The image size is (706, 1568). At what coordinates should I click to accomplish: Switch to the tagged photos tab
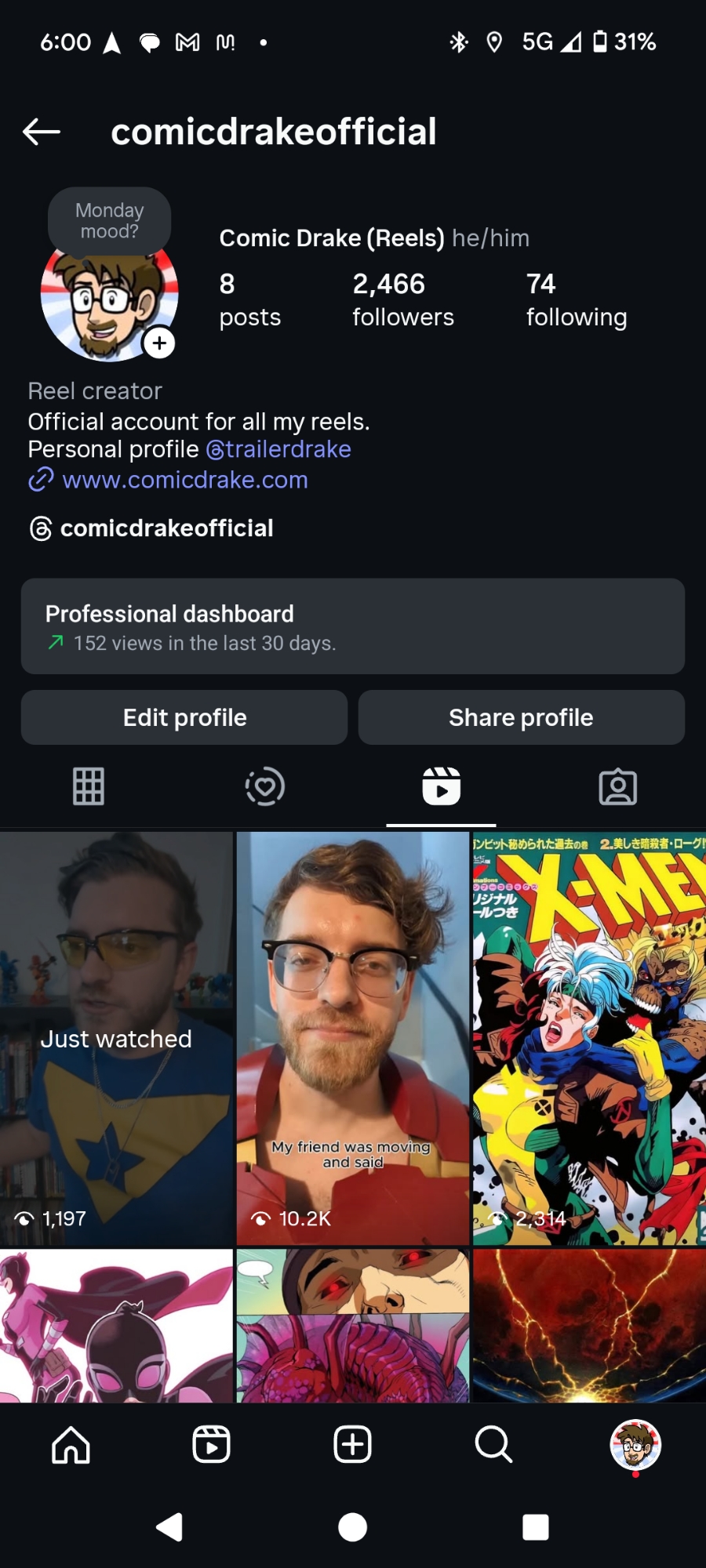point(618,786)
